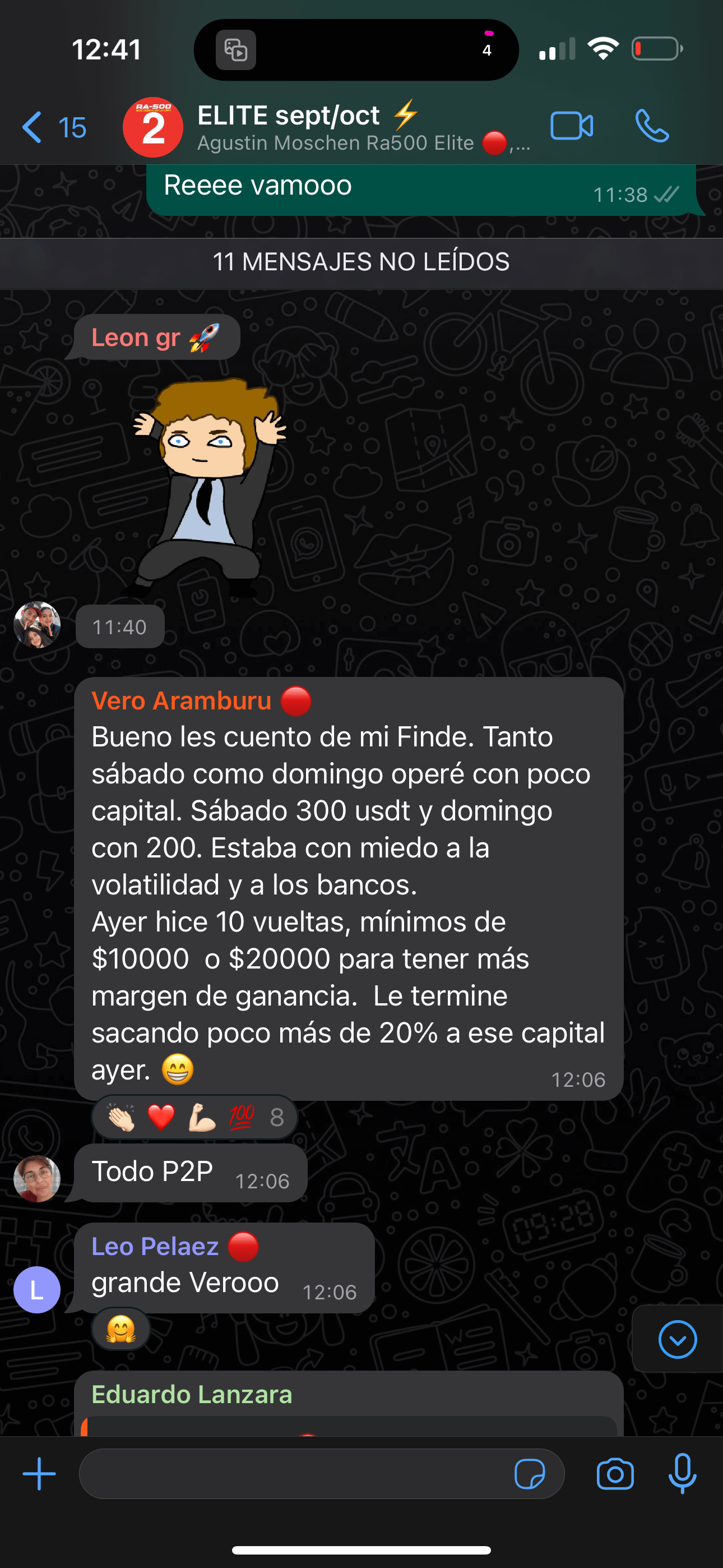Open Leo Pelaez's profile avatar
This screenshot has width=723, height=1568.
(37, 1289)
